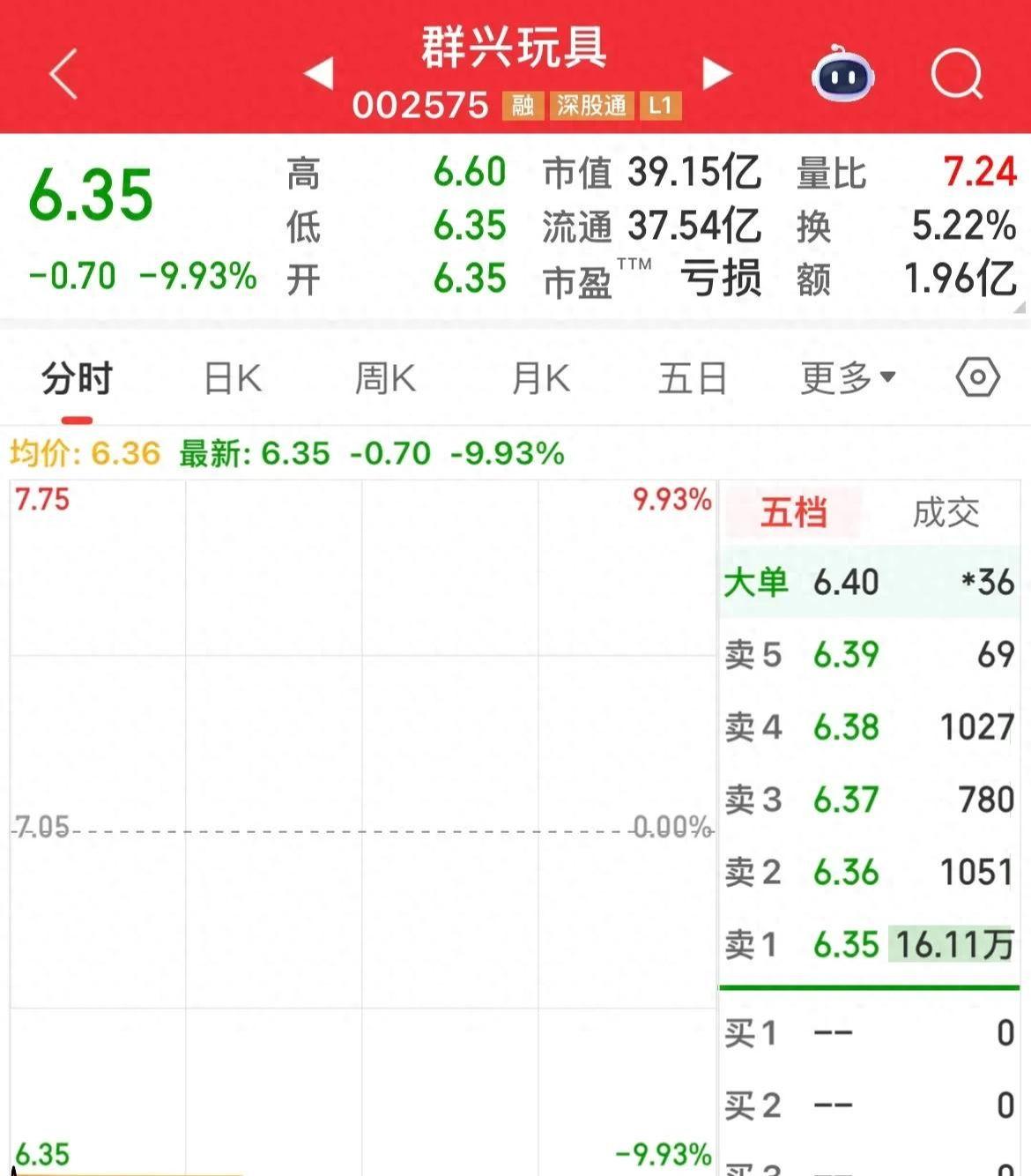Click the 周K weekly chart option
This screenshot has height=1176, width=1031.
point(385,377)
